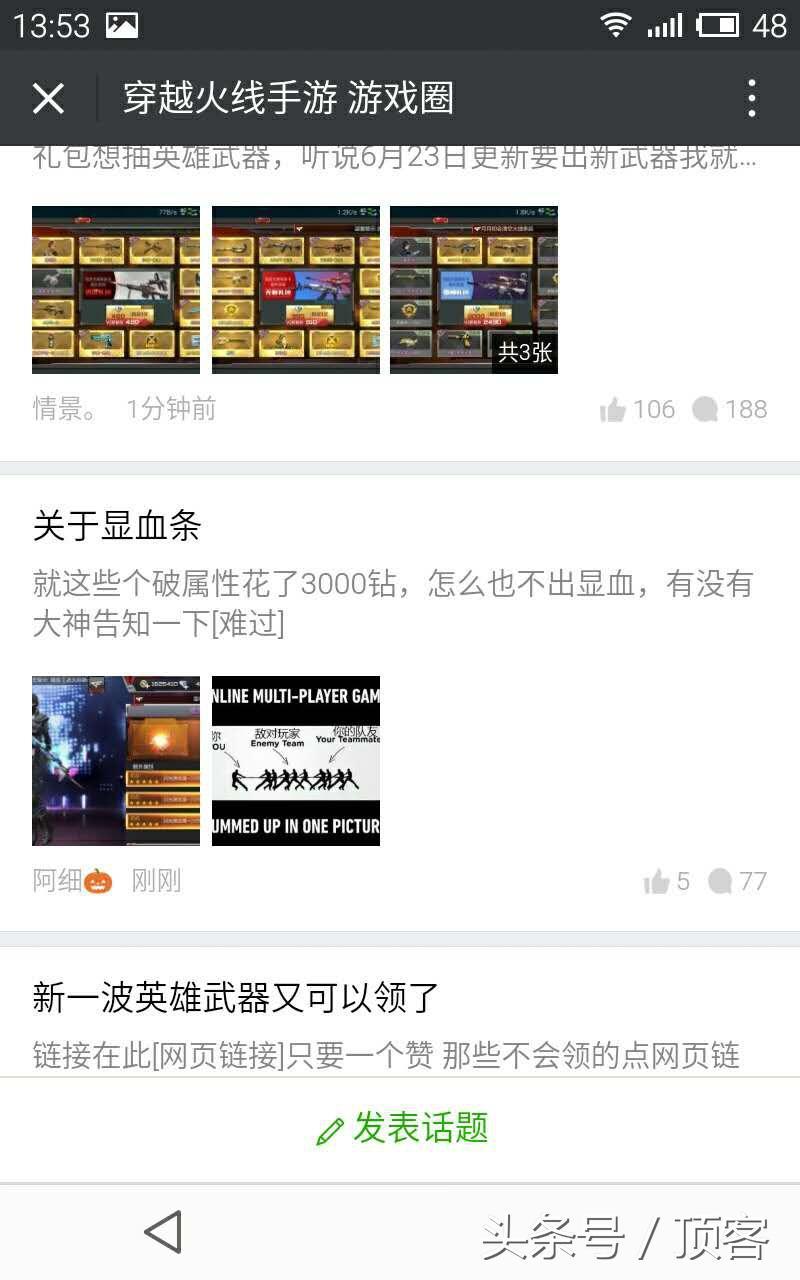
Task: View the second weapon screenshot in the top post
Action: click(x=296, y=290)
